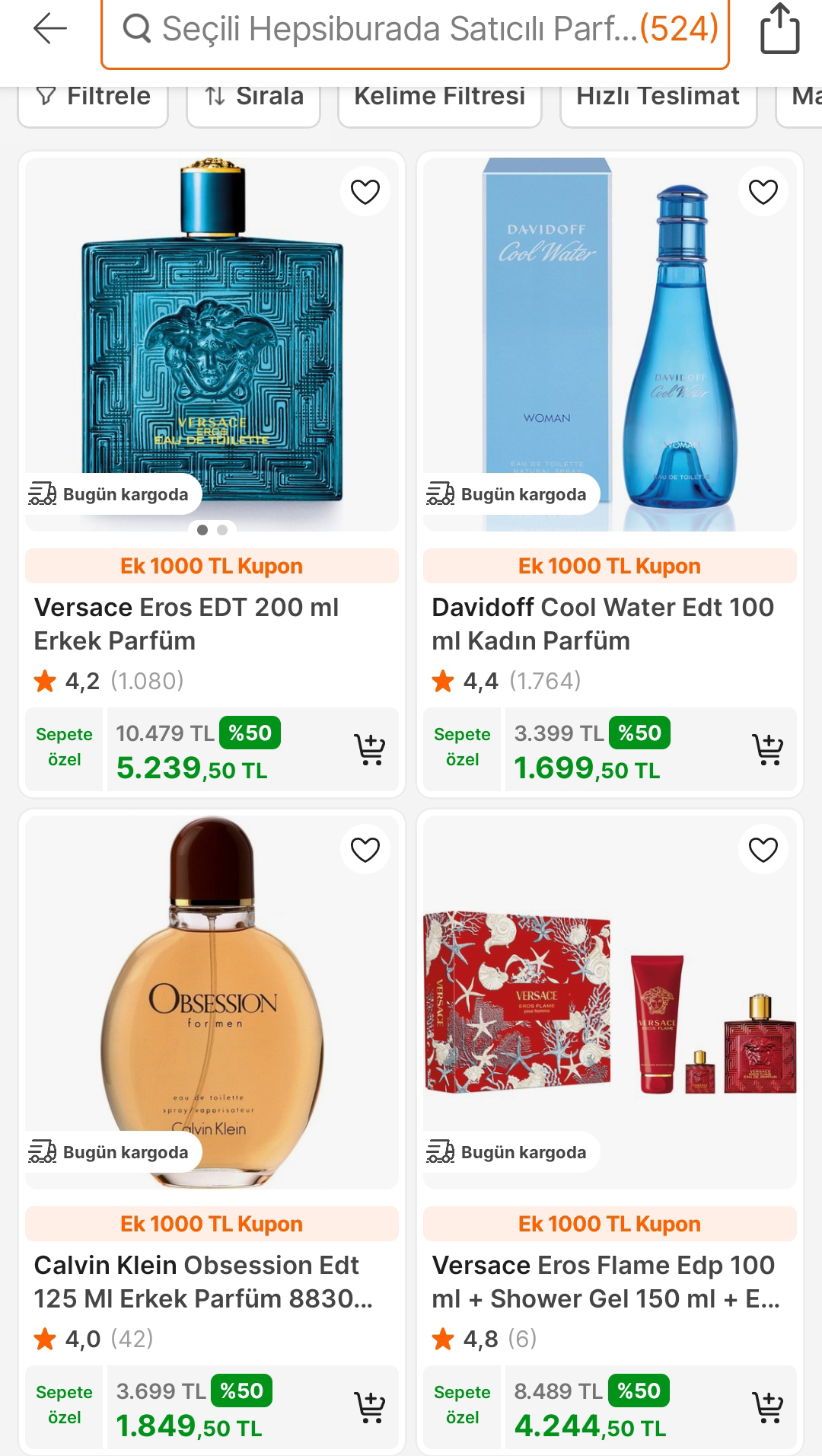Open the partially visible 'Ma...' filter tab

click(x=801, y=96)
